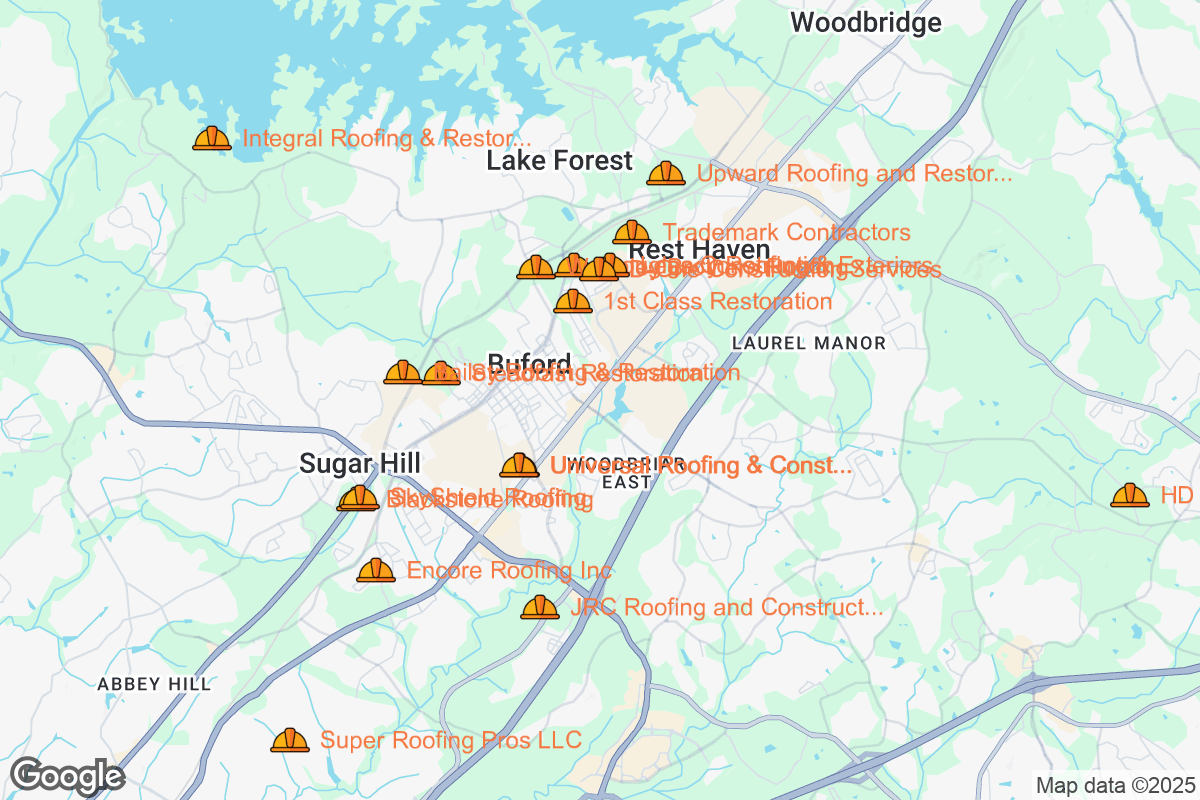
Task: Select the Encore Roofing Inc pin
Action: pos(376,571)
